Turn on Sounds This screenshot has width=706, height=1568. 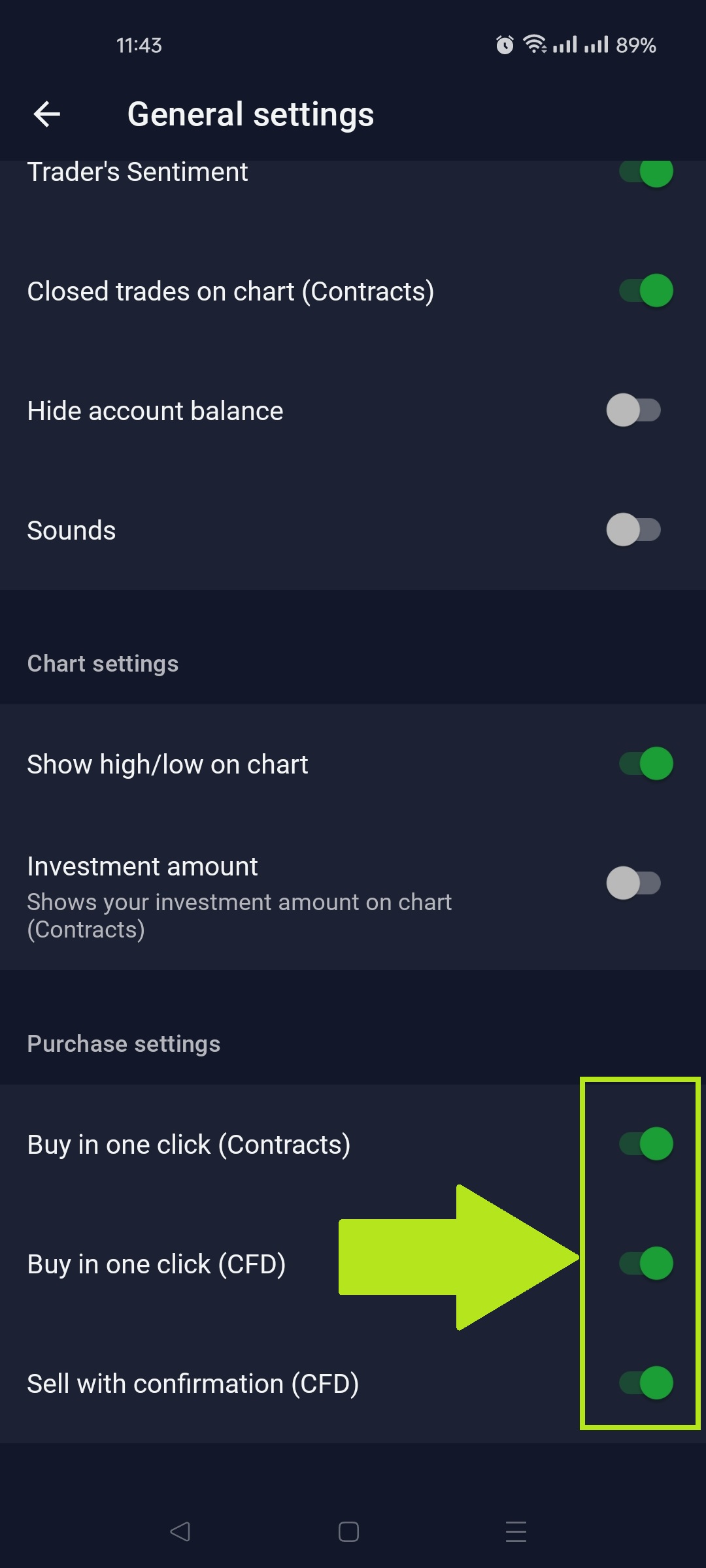(634, 530)
